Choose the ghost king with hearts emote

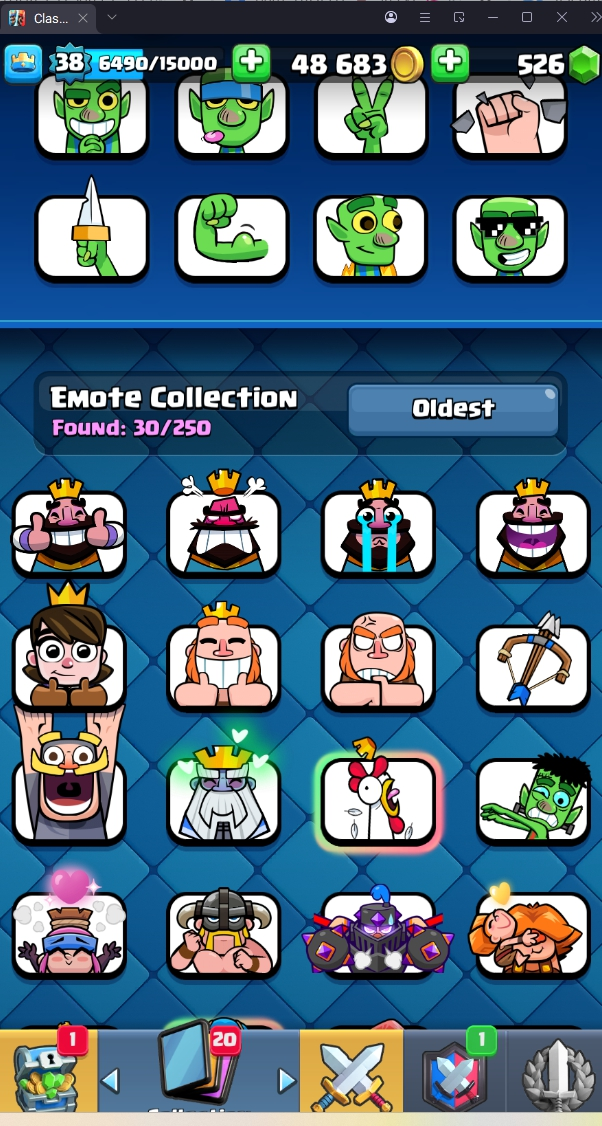click(x=224, y=797)
